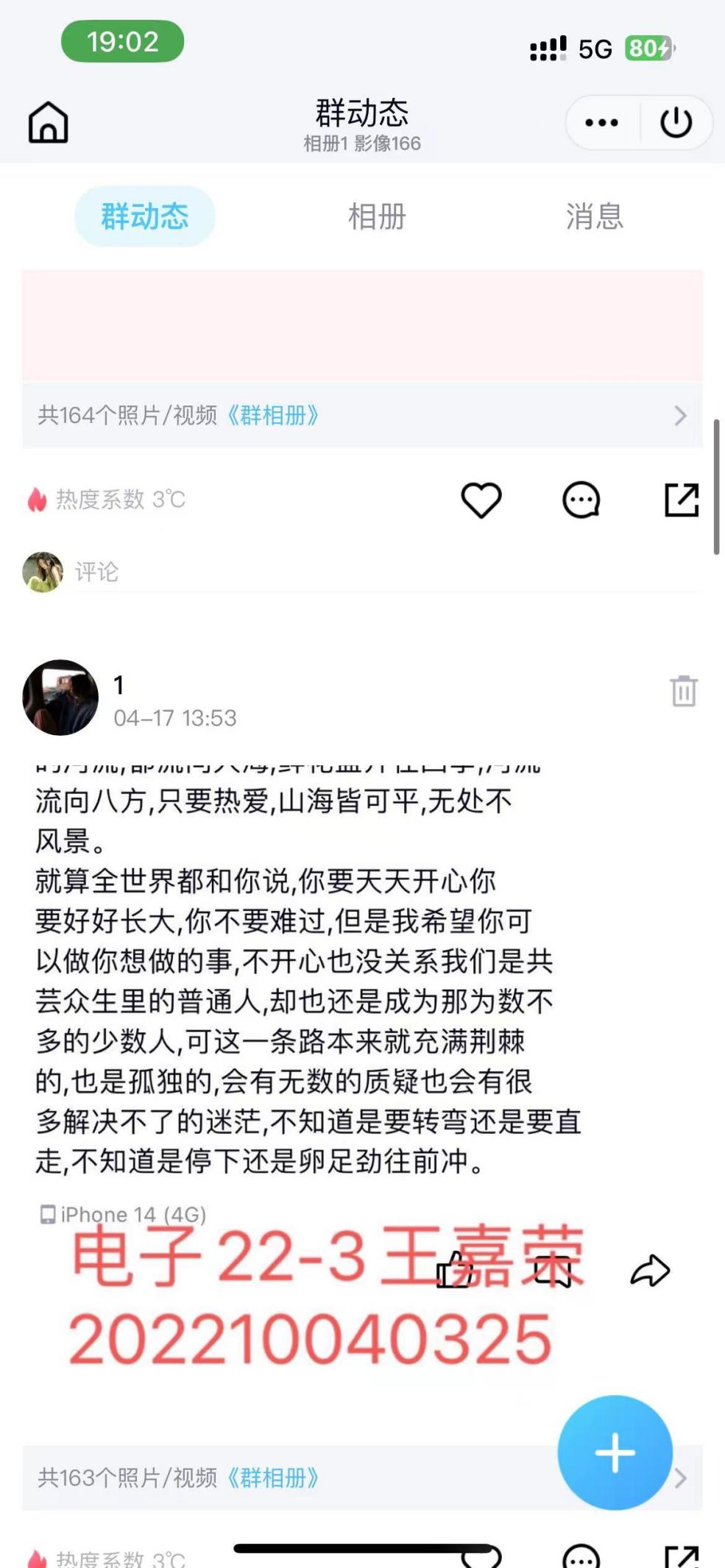725x1568 pixels.
Task: Delete the post from user 1
Action: (x=683, y=692)
